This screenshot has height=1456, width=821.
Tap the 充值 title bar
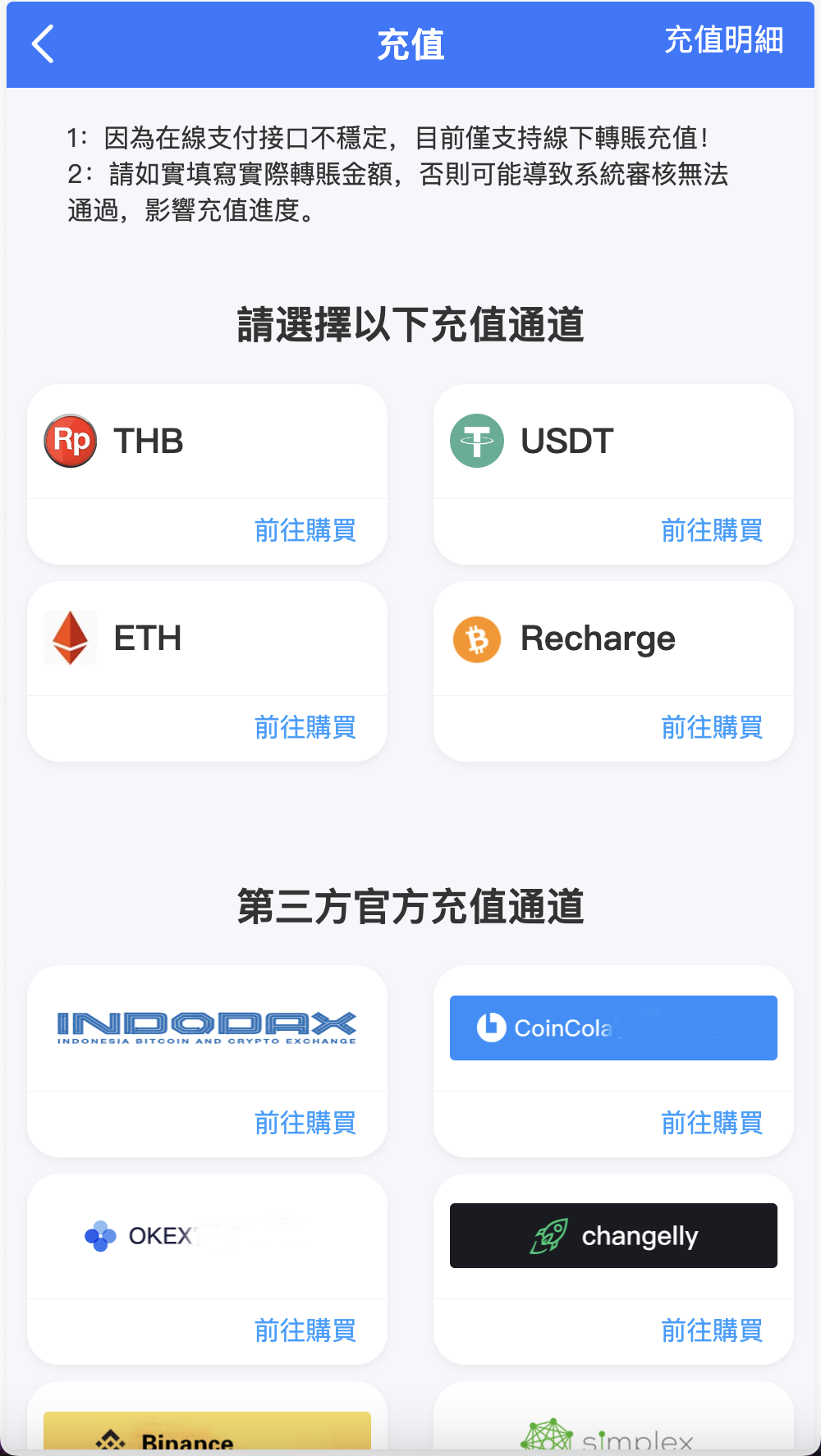point(410,44)
